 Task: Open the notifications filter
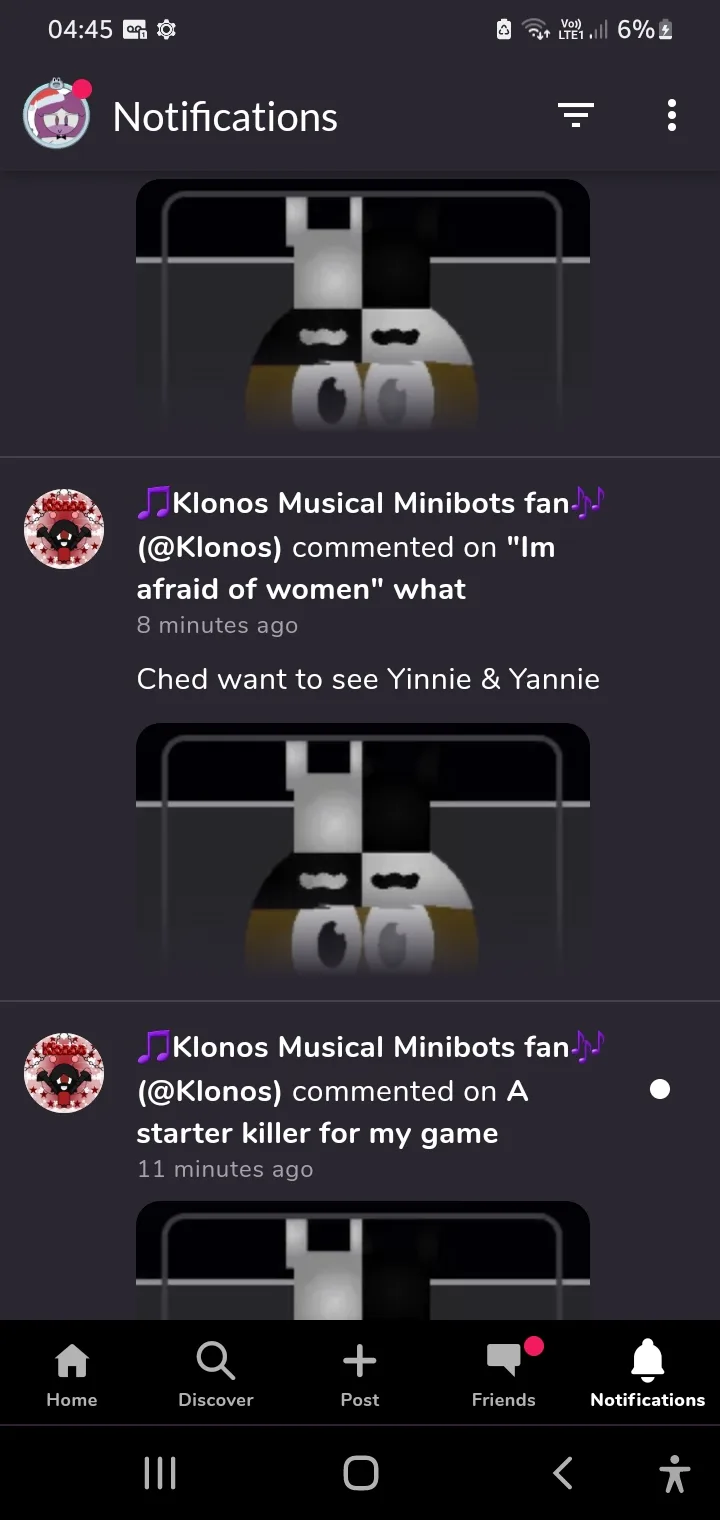pos(576,116)
